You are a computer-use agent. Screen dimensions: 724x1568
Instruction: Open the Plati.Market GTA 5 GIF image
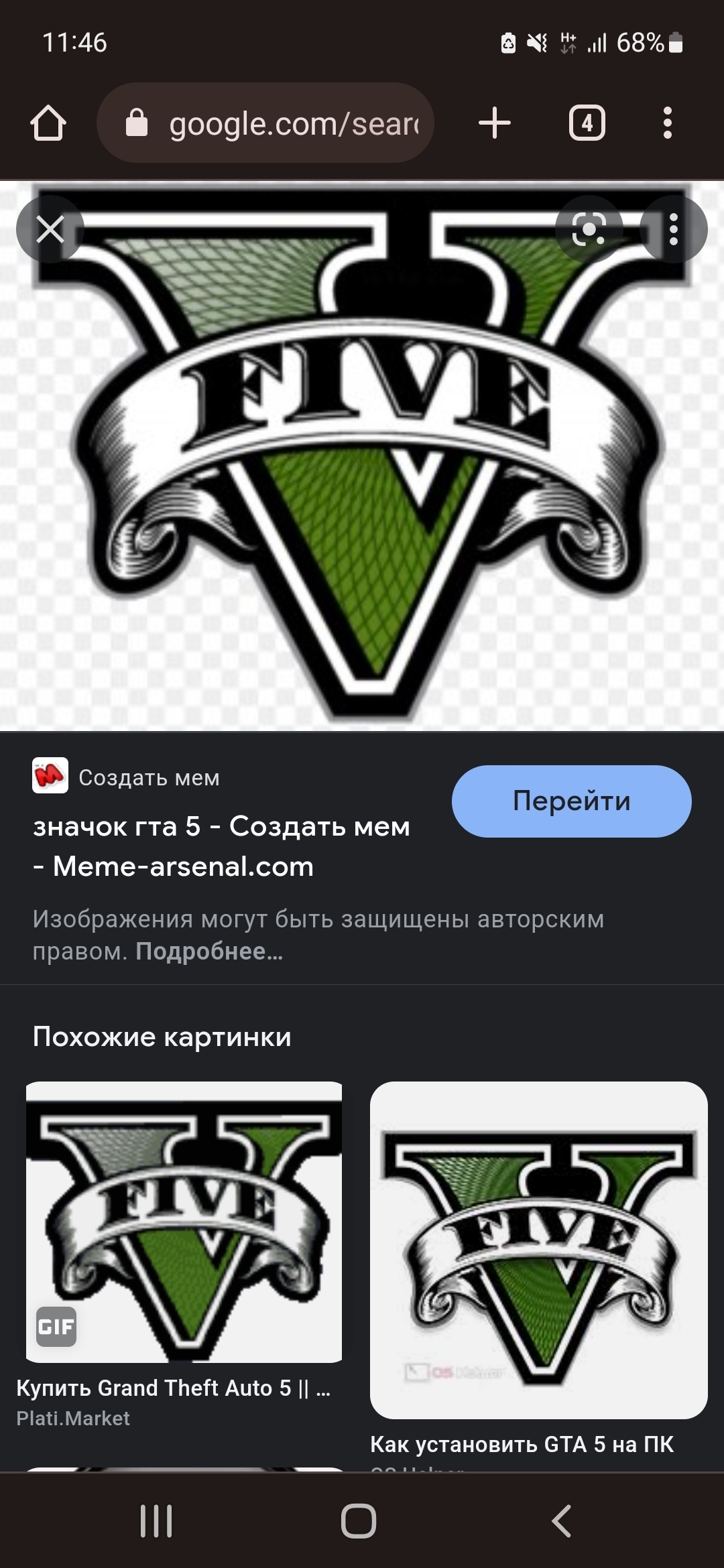[184, 1221]
